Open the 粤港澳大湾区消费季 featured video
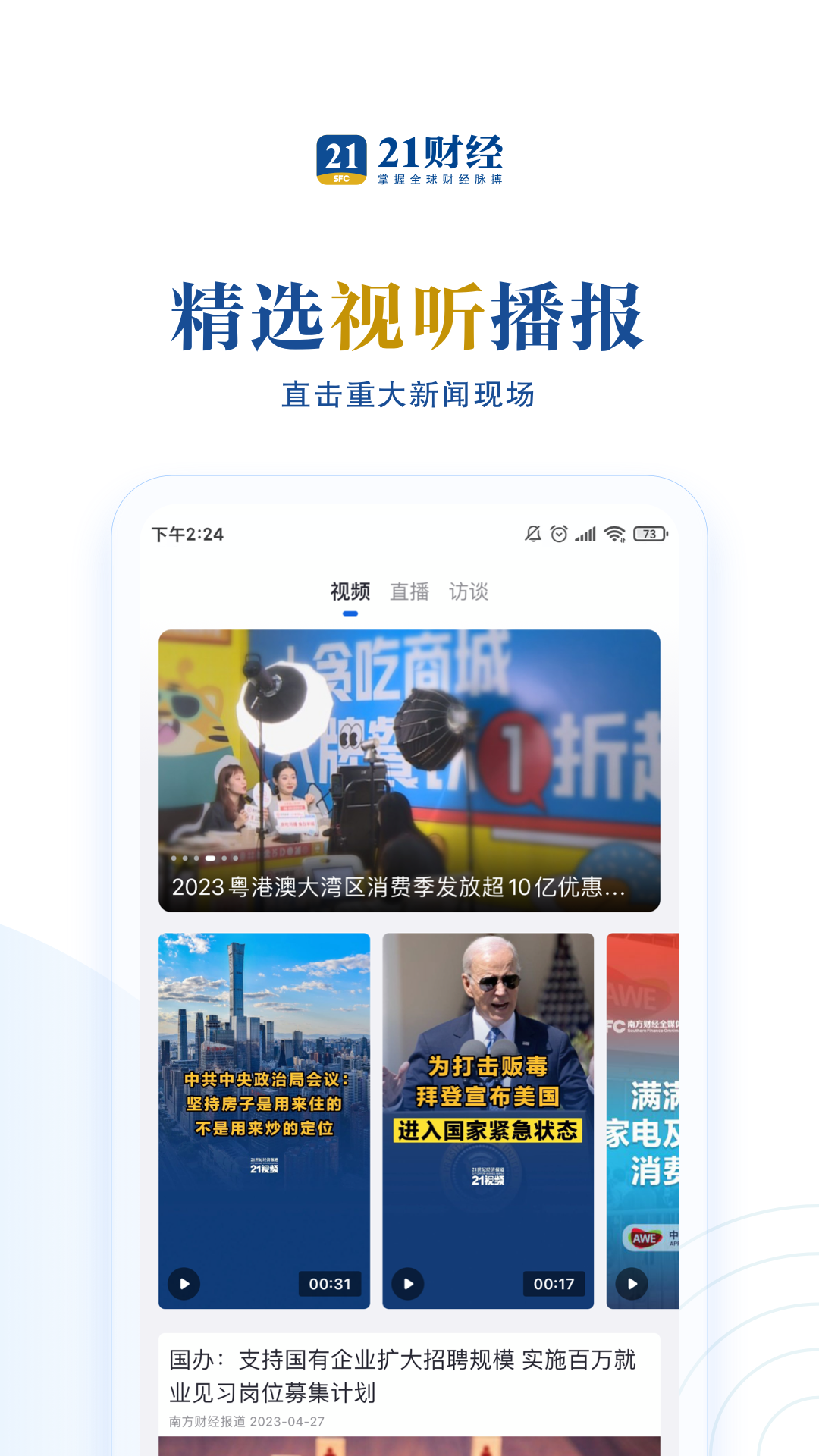Image resolution: width=819 pixels, height=1456 pixels. tap(409, 766)
